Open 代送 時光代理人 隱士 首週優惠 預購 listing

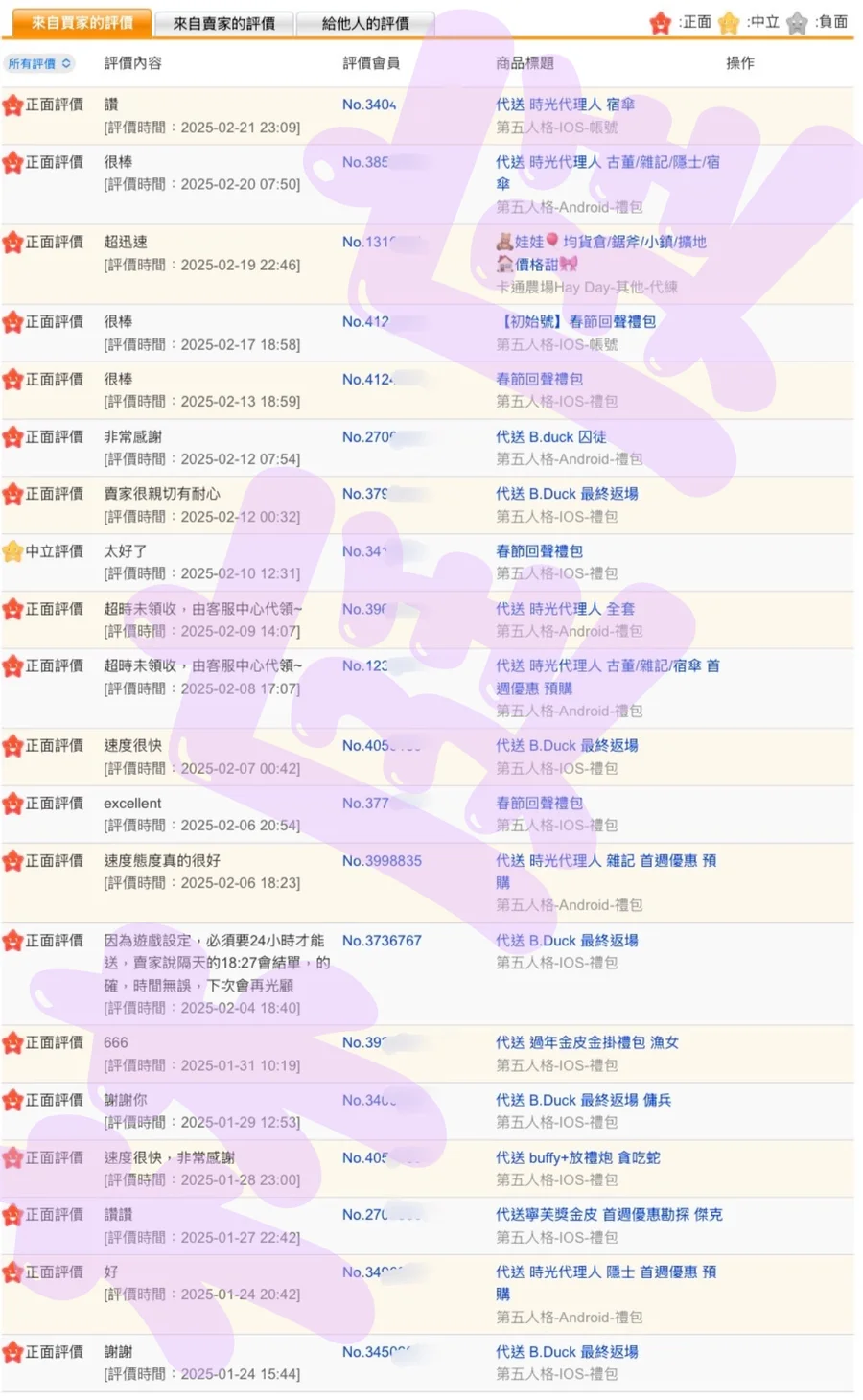coord(605,1272)
